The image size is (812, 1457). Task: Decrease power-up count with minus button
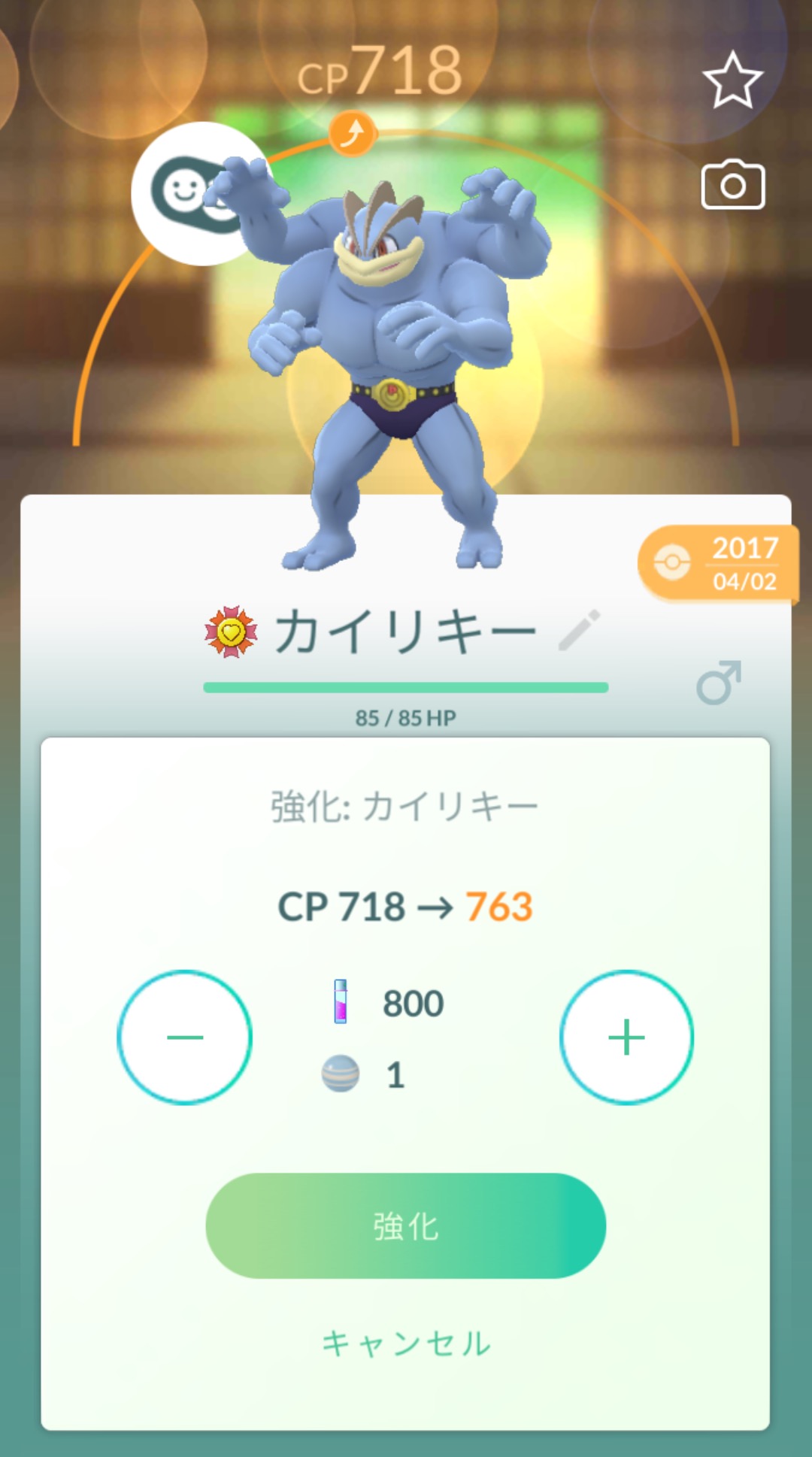coord(185,1037)
